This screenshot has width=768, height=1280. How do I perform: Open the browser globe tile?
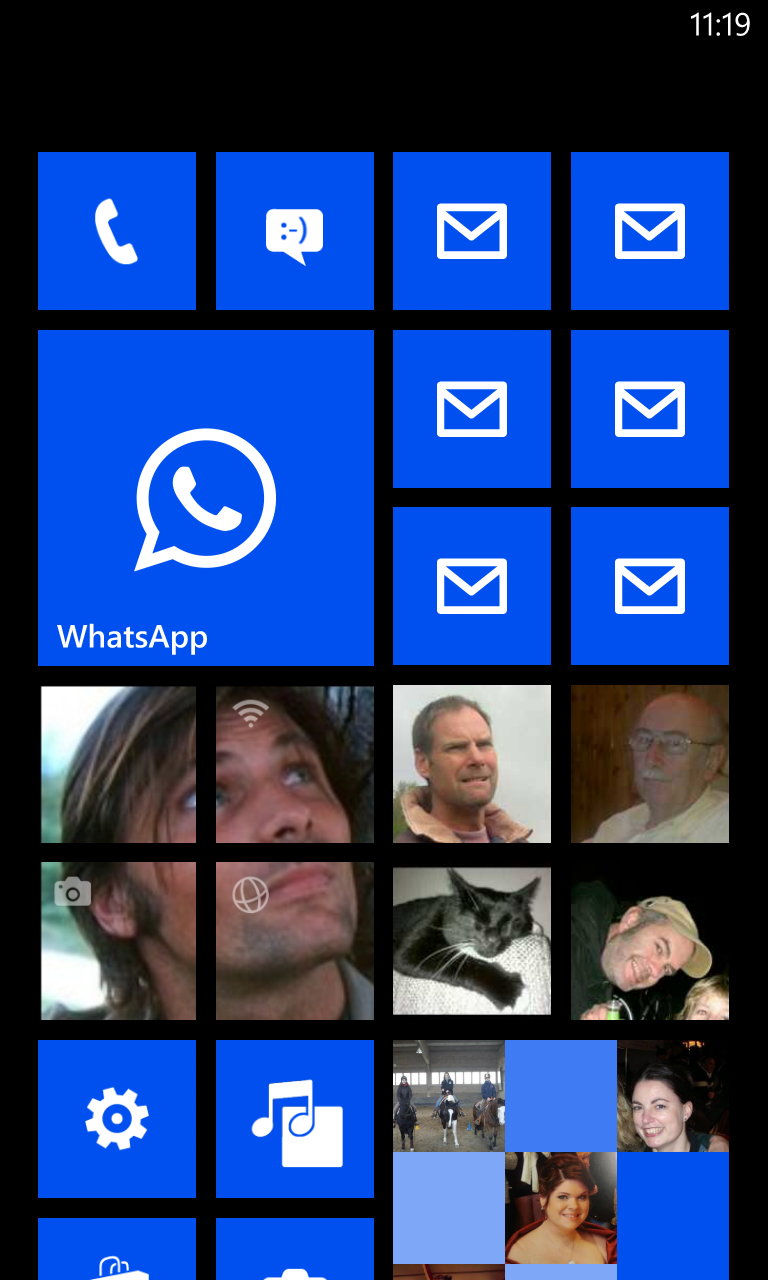coord(295,941)
